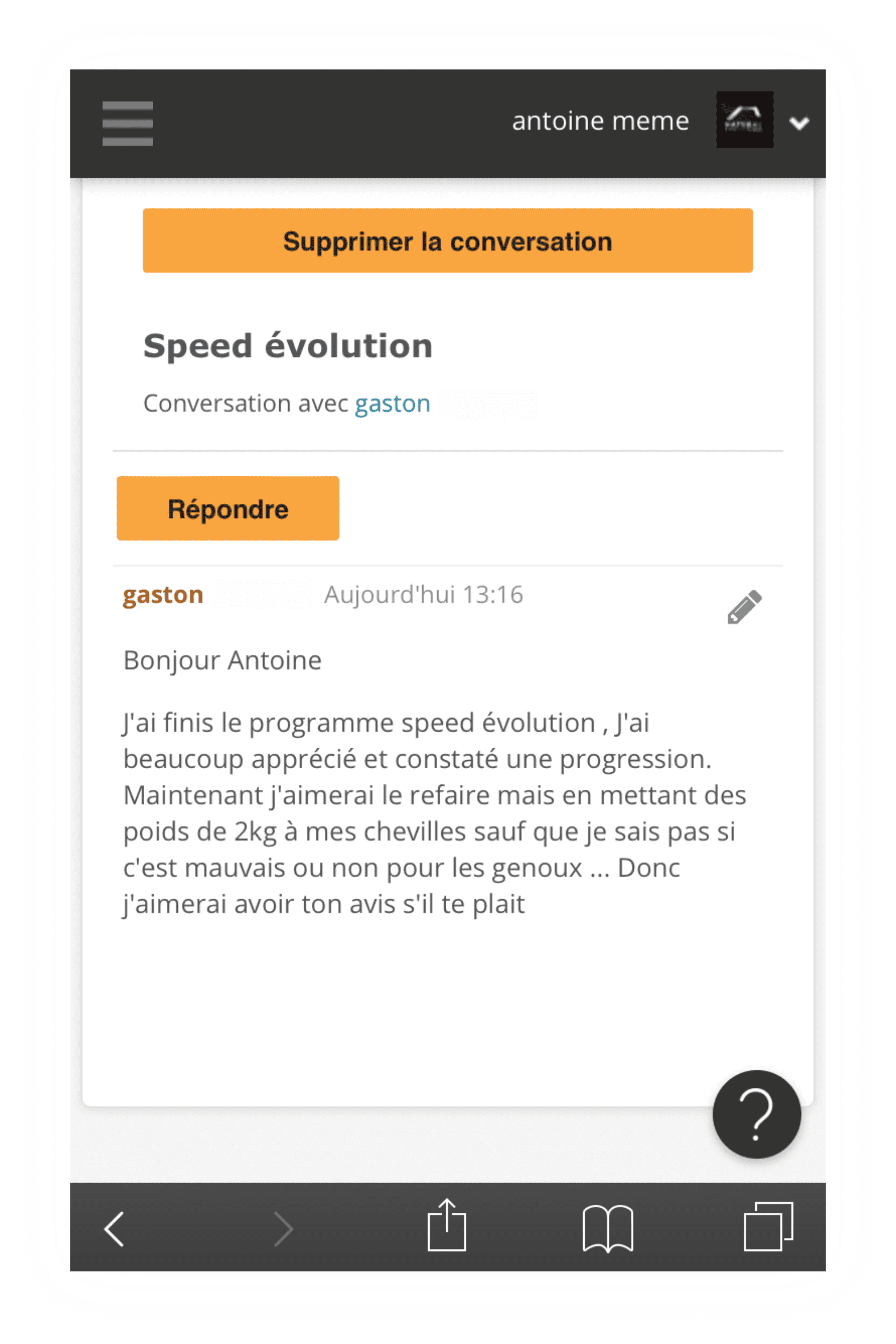Screen dimensions: 896x1344
Task: Tap the Répondre button
Action: coord(228,508)
